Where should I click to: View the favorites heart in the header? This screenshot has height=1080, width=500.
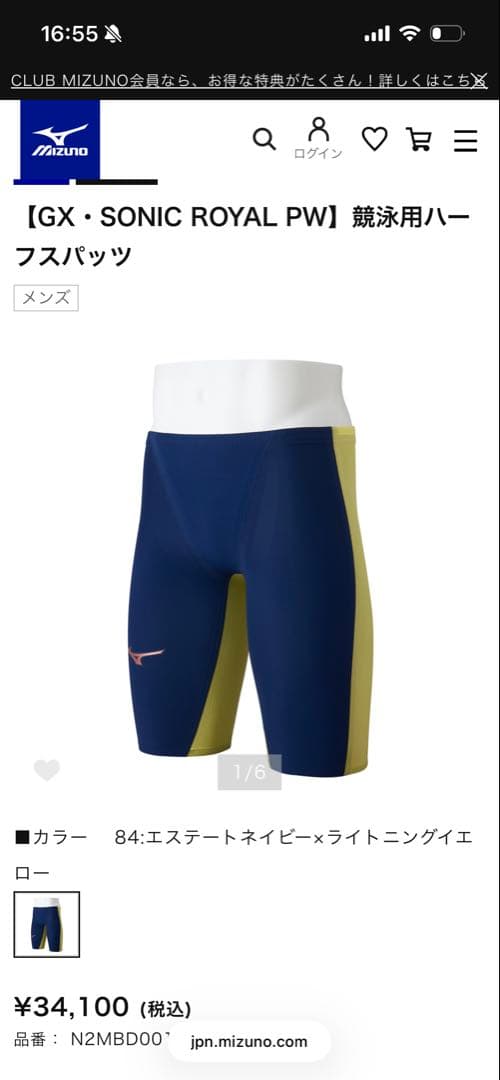click(x=375, y=139)
